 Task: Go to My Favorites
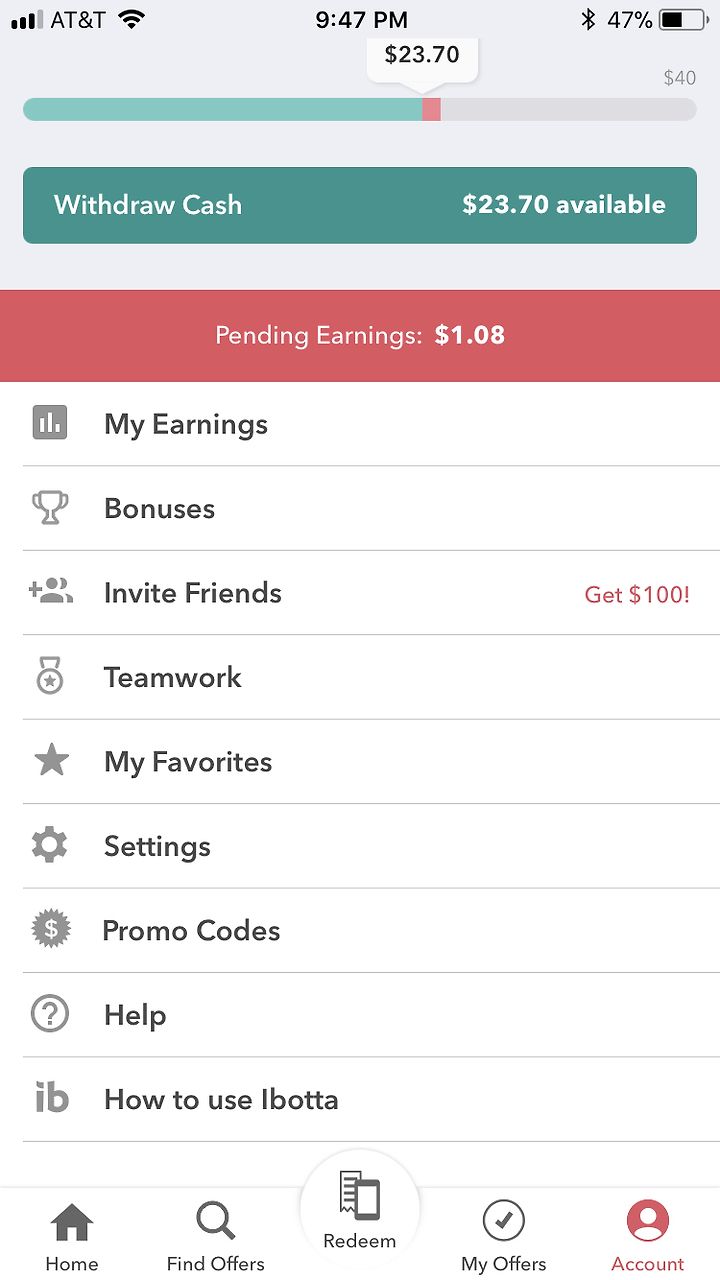360,762
